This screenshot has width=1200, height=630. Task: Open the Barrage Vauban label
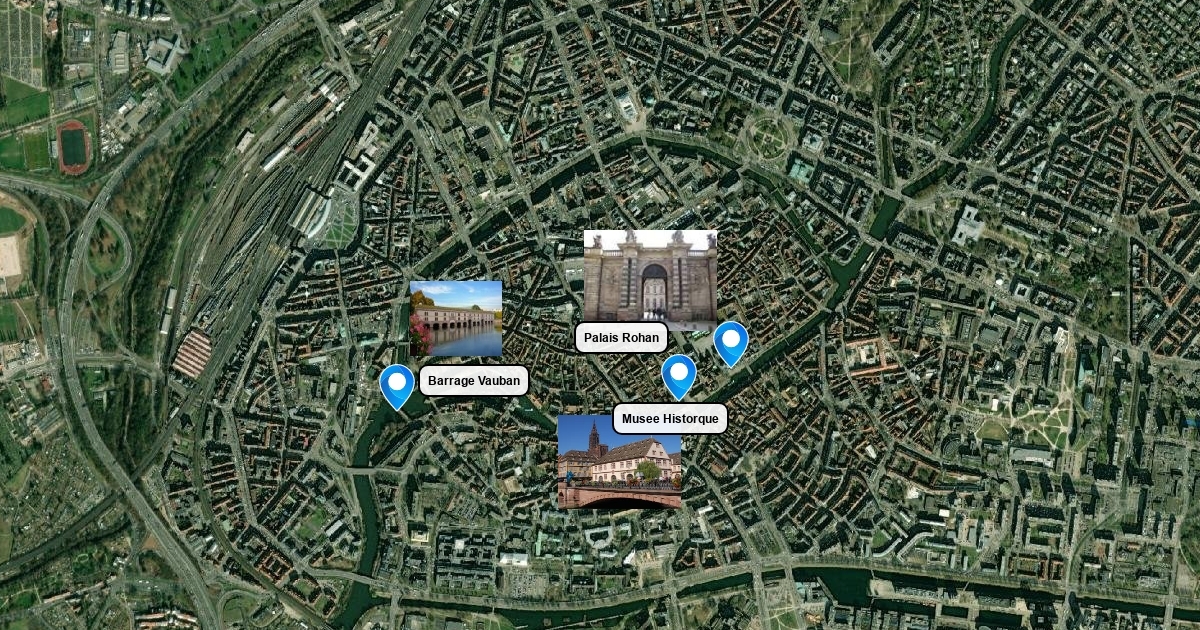tap(474, 380)
